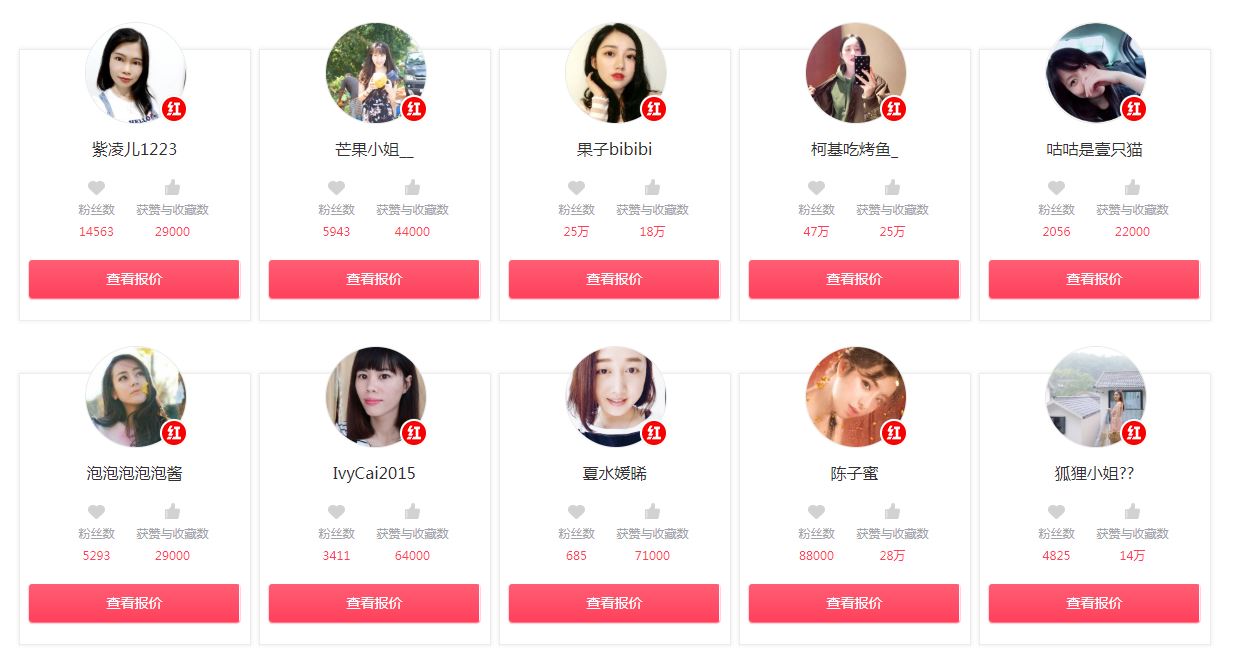Tap 查看报价 for 狐狸小姐??

[1094, 603]
